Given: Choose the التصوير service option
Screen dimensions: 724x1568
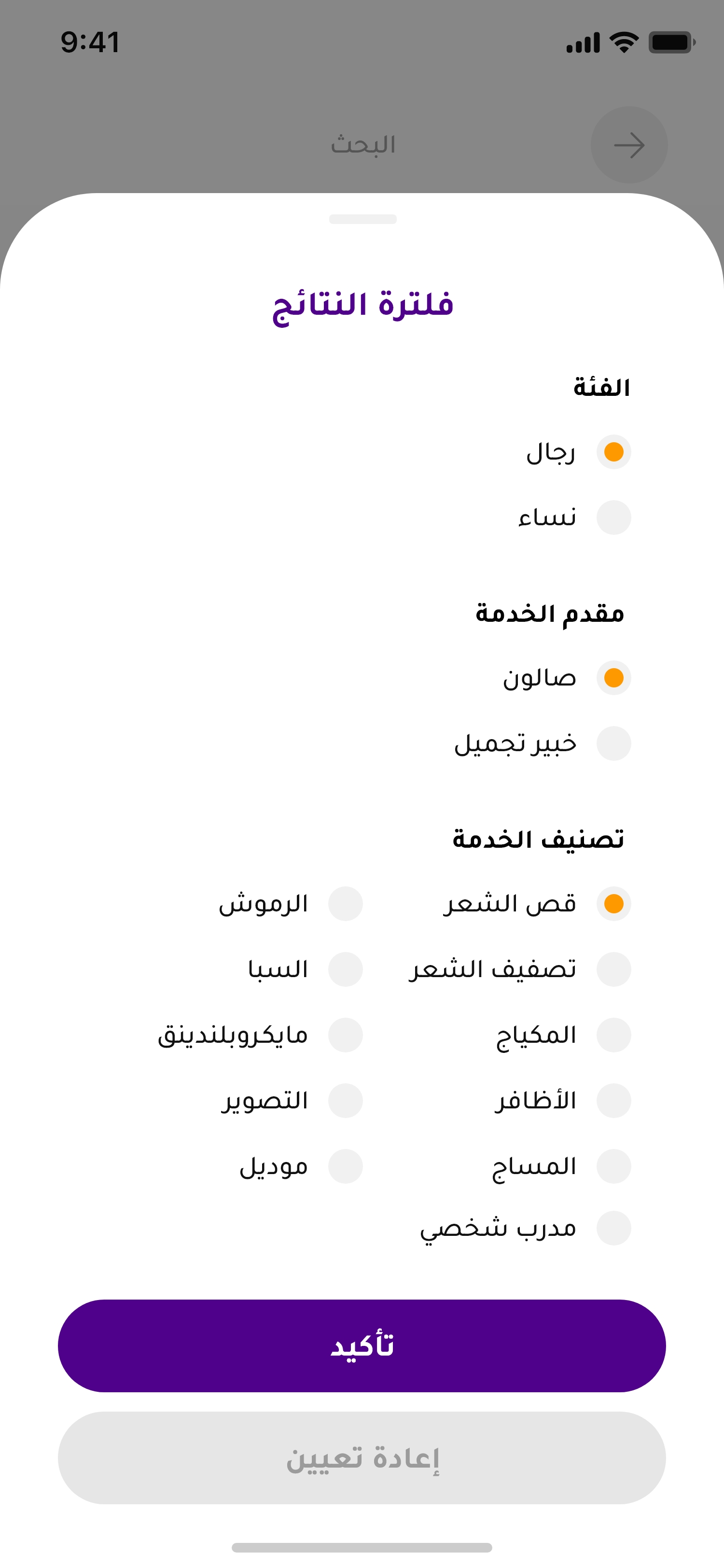Looking at the screenshot, I should [345, 1101].
